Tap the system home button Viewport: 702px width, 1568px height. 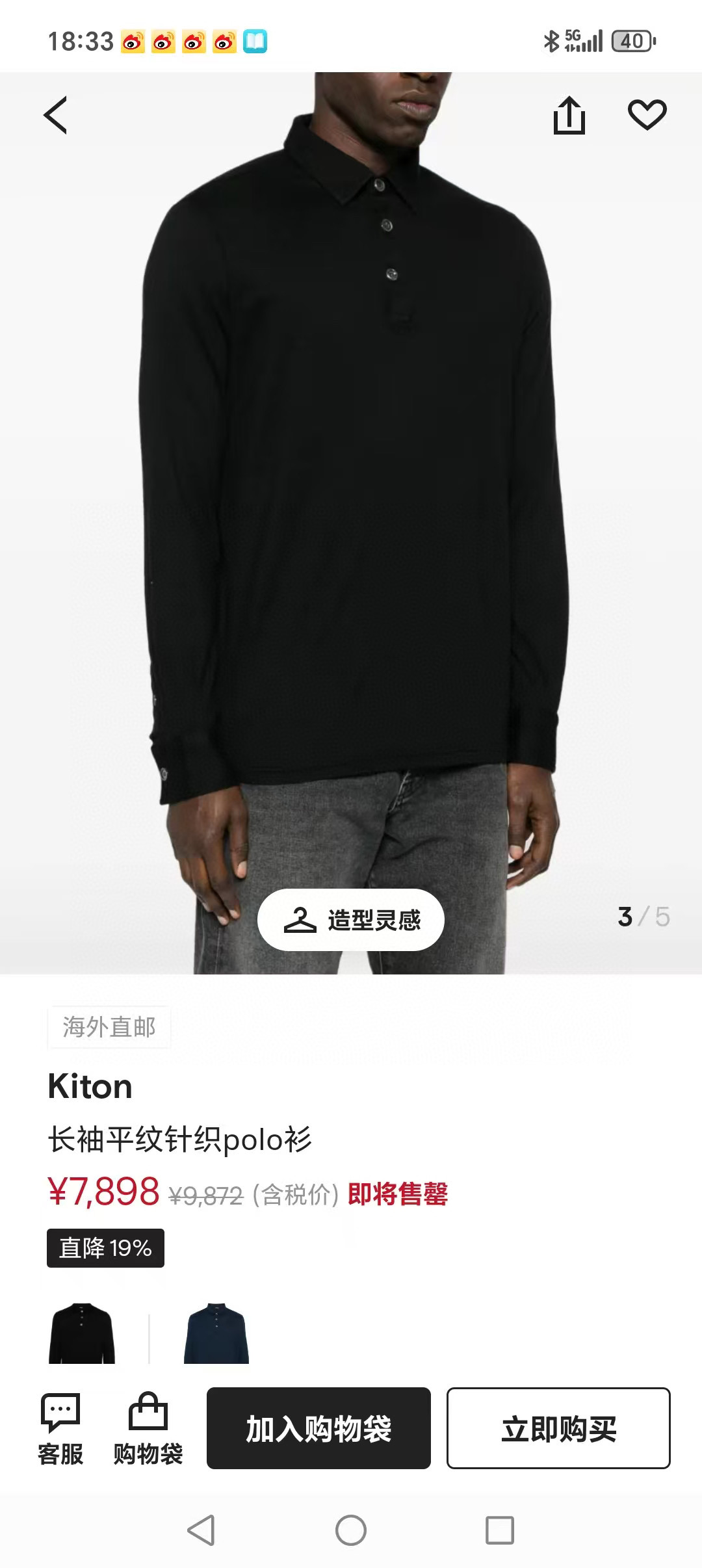[x=351, y=1530]
